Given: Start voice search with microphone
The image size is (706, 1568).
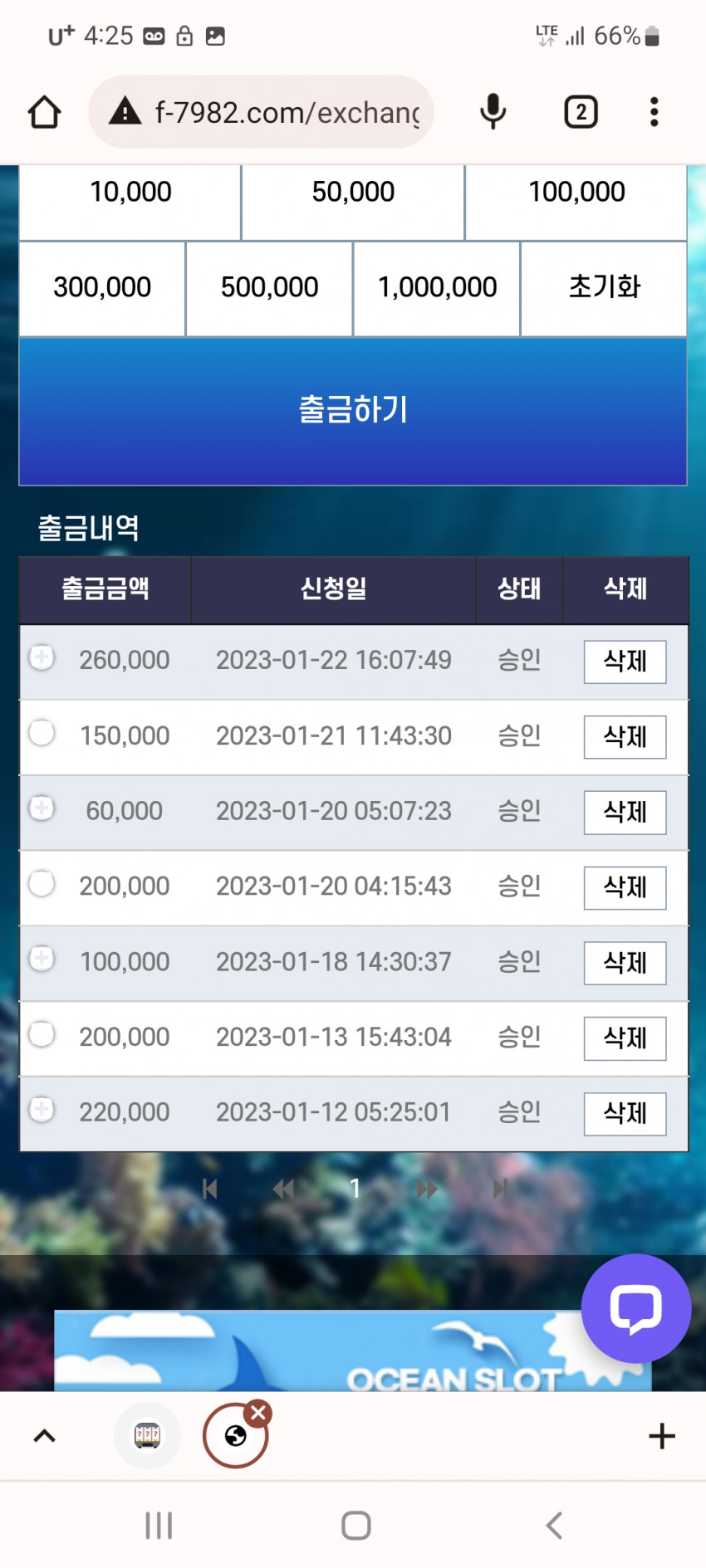Looking at the screenshot, I should (x=493, y=112).
